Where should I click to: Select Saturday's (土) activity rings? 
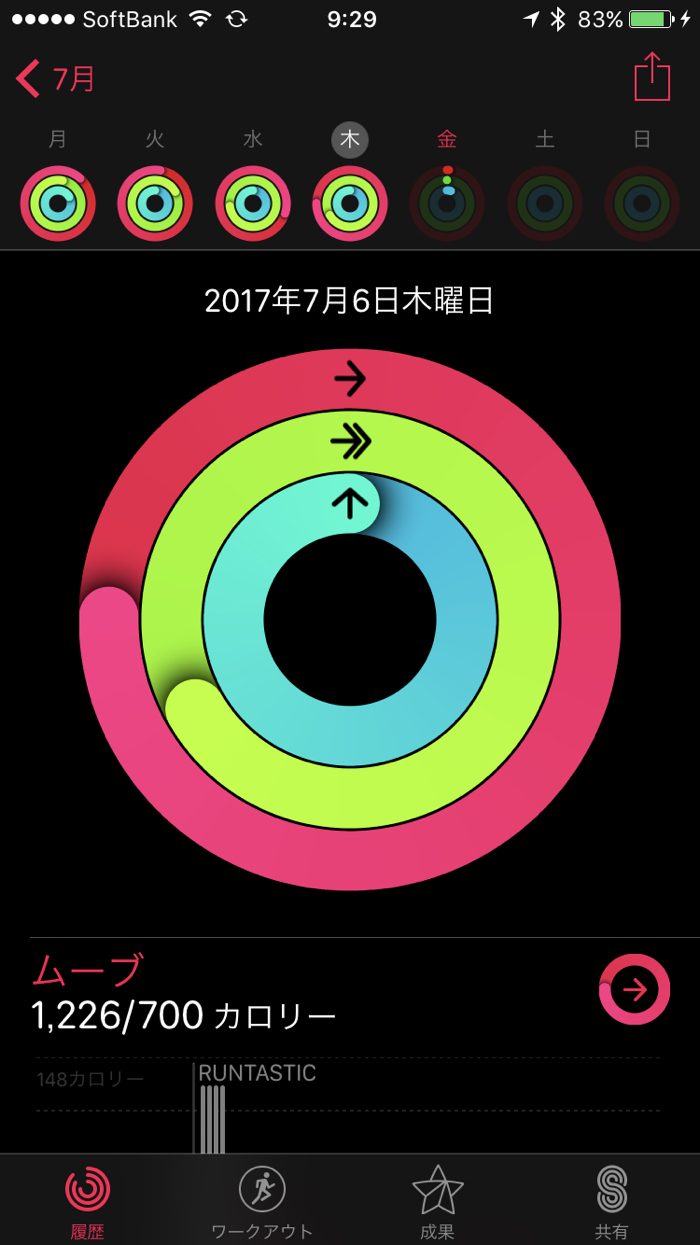pyautogui.click(x=545, y=203)
